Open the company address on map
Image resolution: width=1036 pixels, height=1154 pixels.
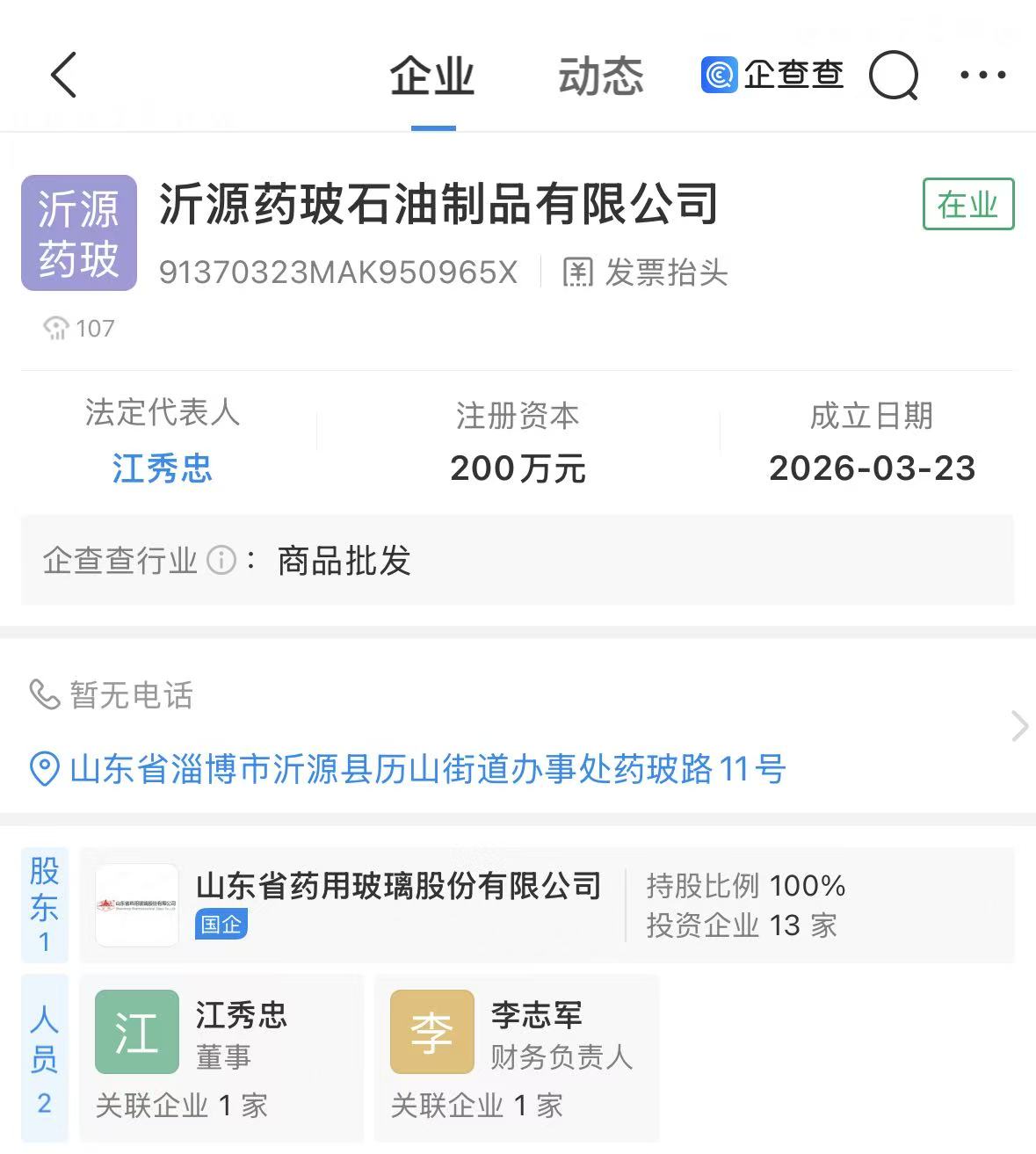coord(426,769)
